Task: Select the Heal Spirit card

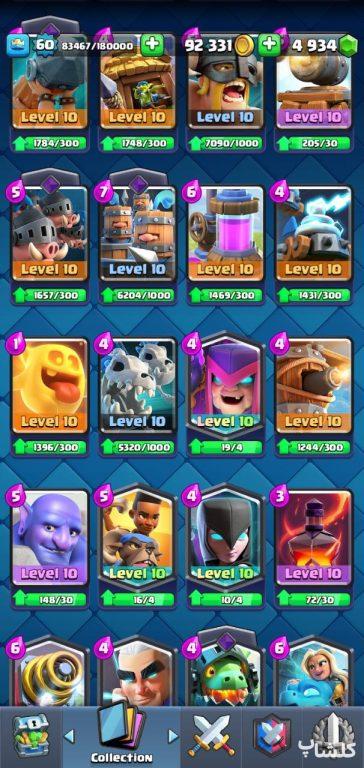Action: click(x=49, y=385)
